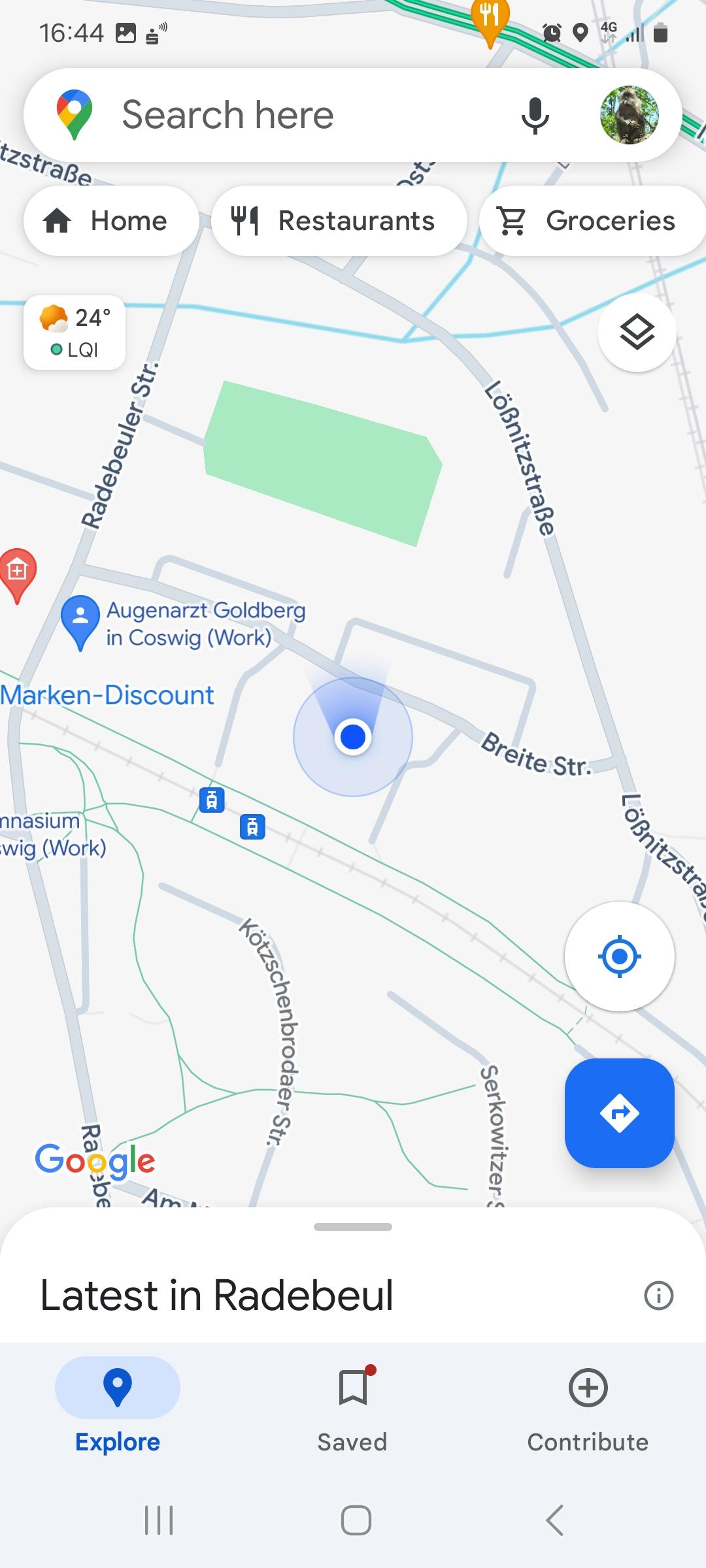Start voice search with the microphone
Image resolution: width=706 pixels, height=1568 pixels.
pos(535,115)
